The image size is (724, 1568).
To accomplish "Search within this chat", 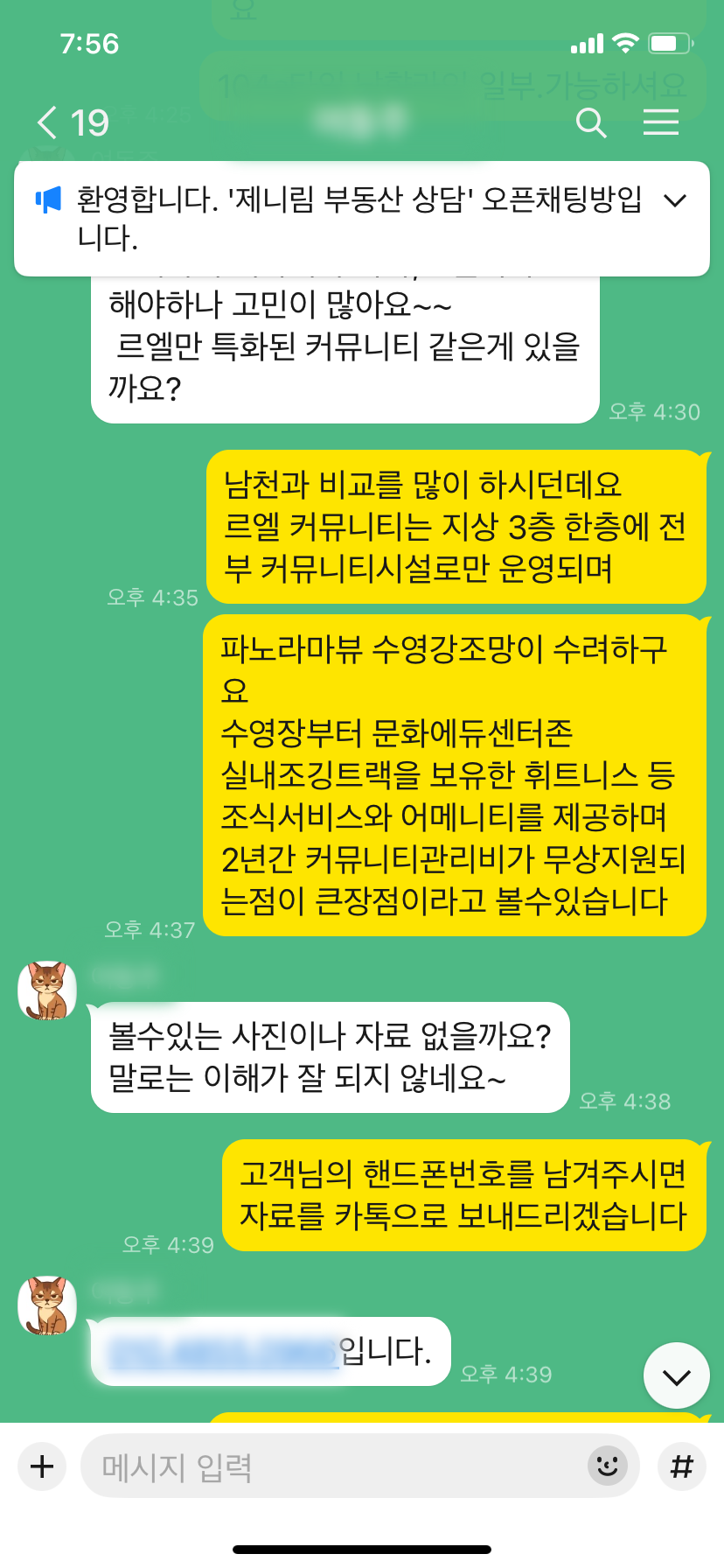I will [x=591, y=122].
